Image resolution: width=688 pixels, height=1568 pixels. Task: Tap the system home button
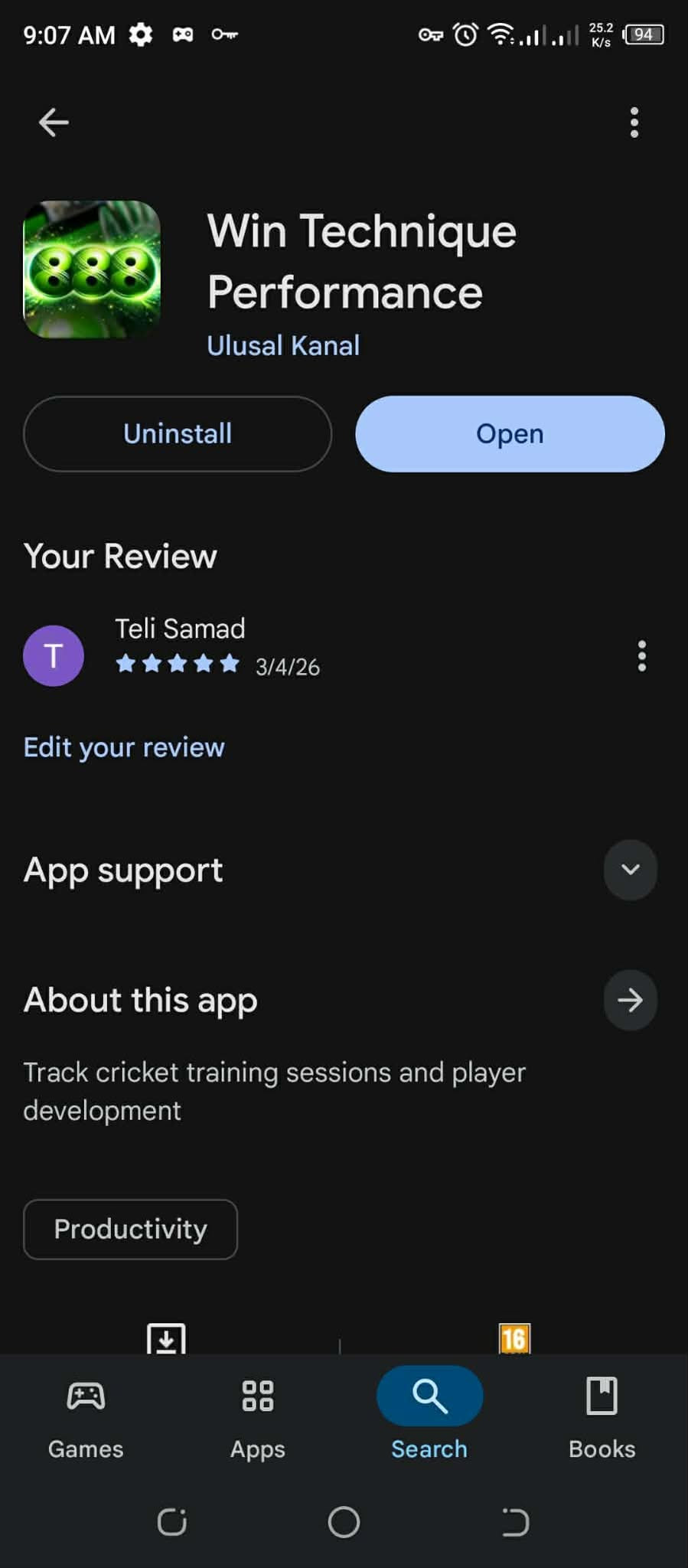click(x=344, y=1522)
